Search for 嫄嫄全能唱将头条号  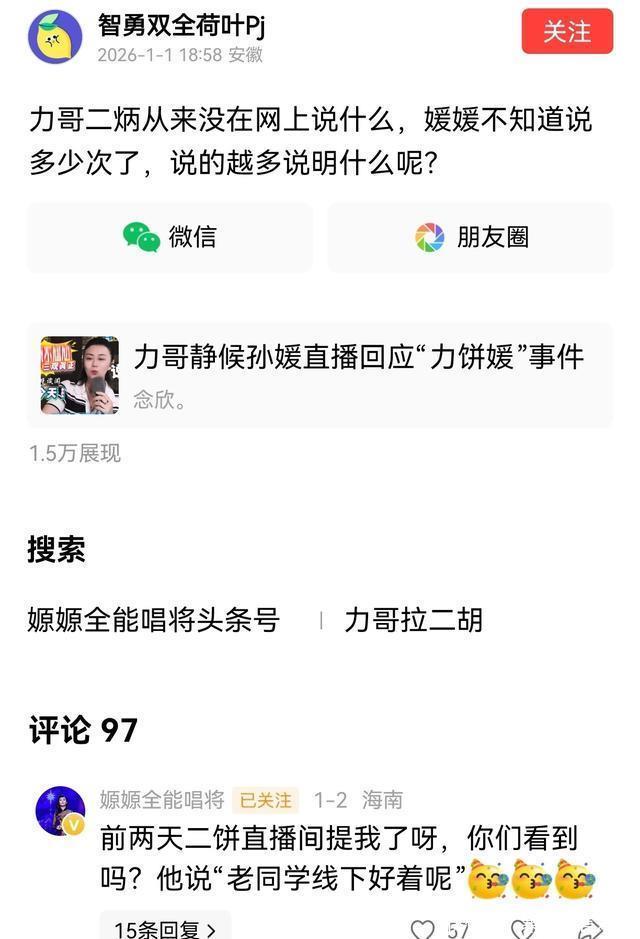coord(153,620)
